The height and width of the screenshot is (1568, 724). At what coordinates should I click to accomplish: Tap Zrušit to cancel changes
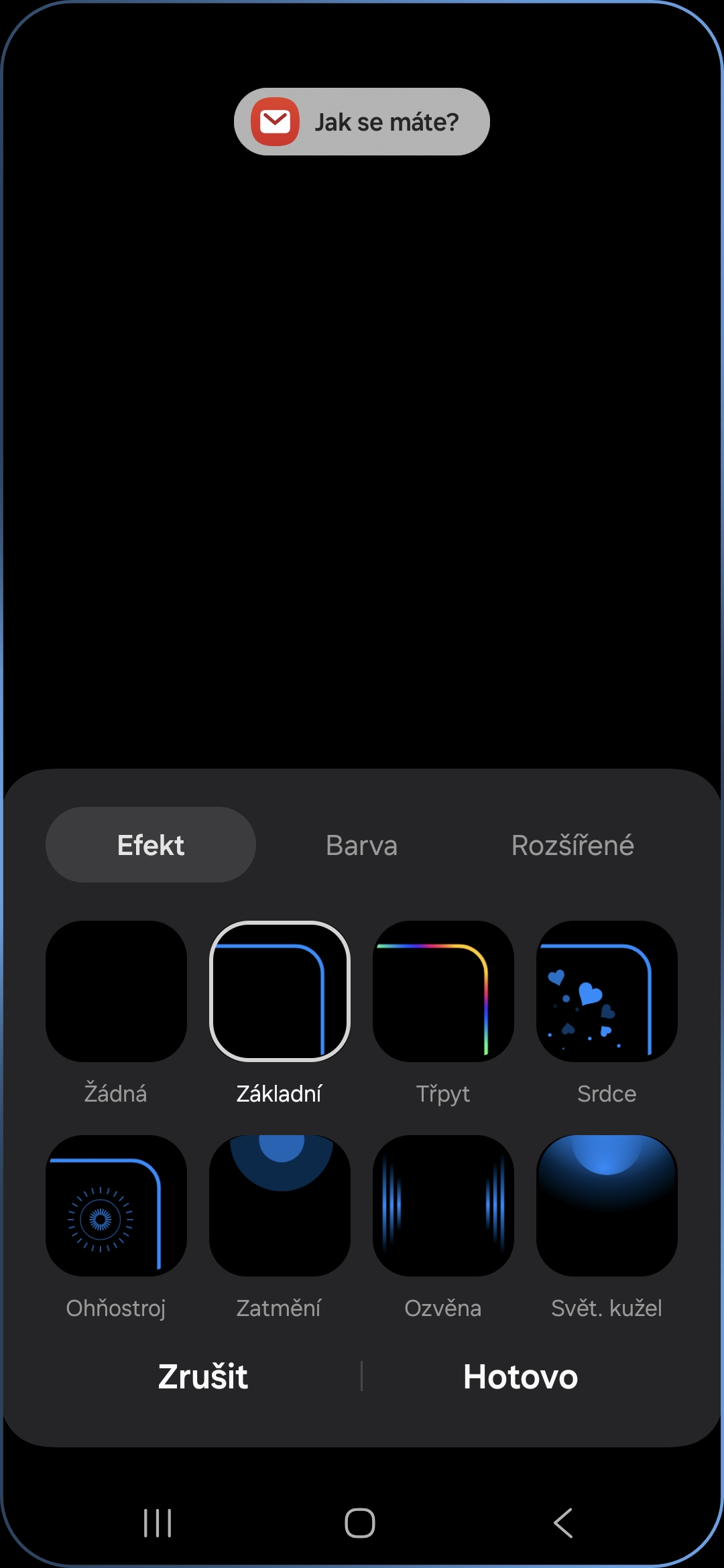pyautogui.click(x=203, y=1377)
